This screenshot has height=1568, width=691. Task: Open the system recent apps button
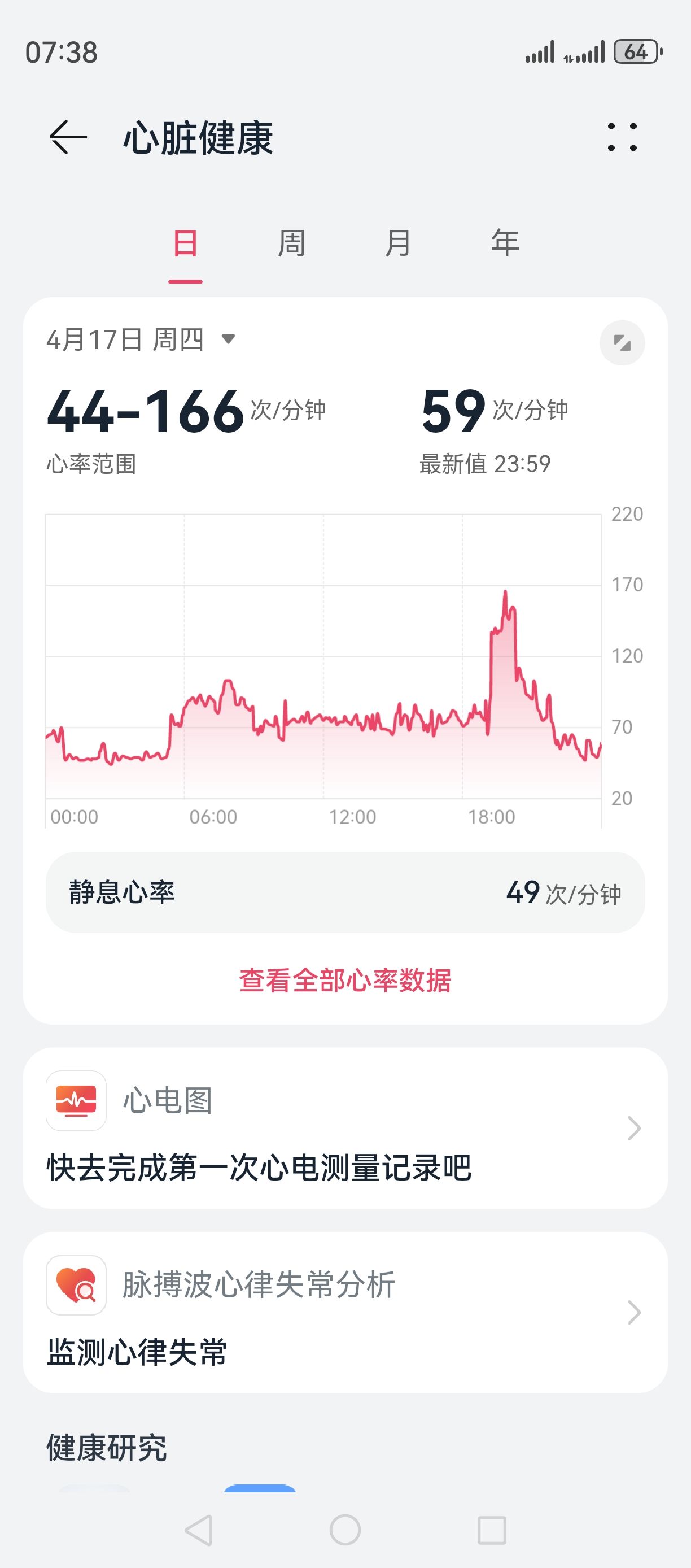[x=492, y=1530]
